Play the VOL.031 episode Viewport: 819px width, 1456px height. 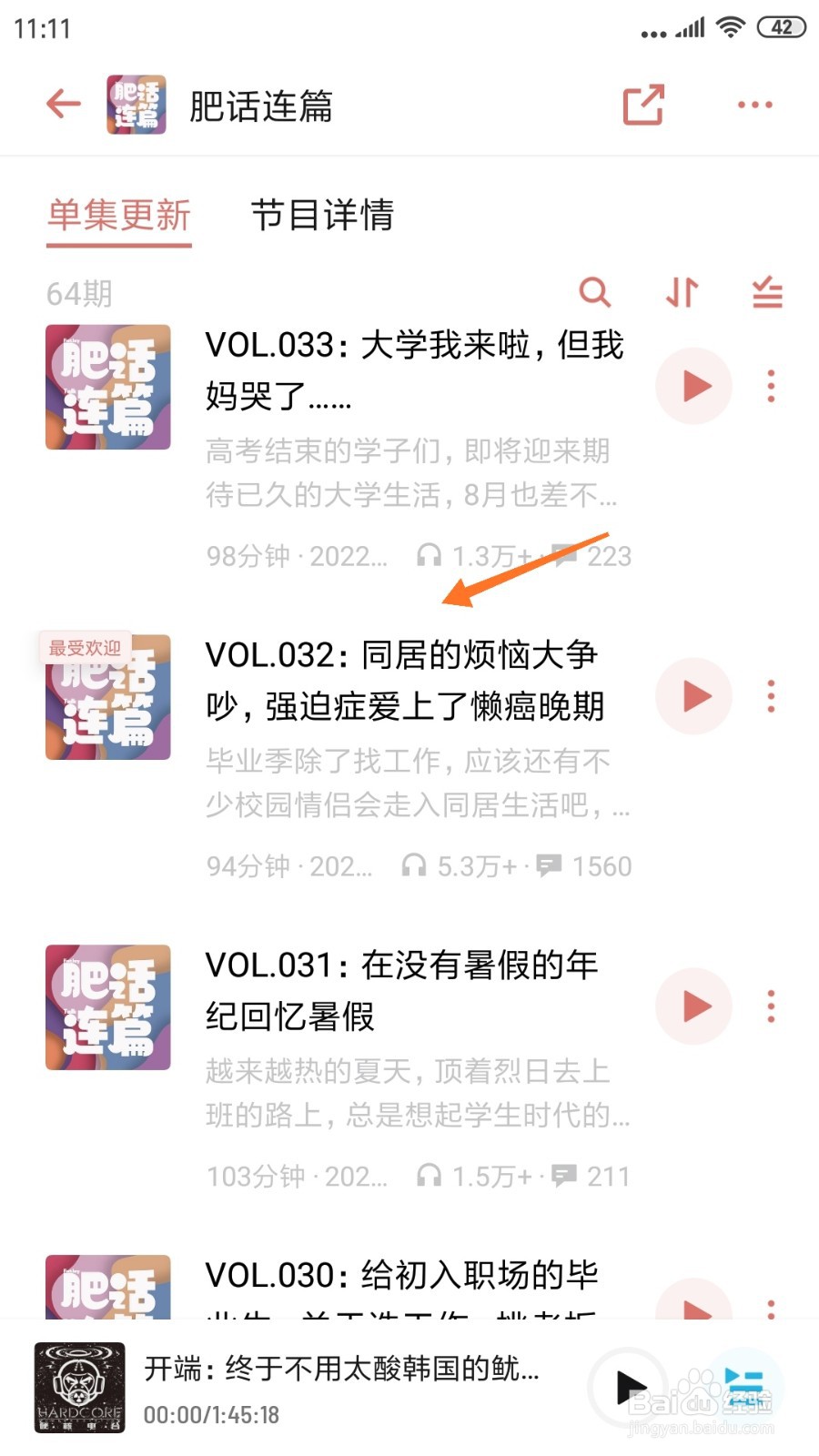point(694,1006)
